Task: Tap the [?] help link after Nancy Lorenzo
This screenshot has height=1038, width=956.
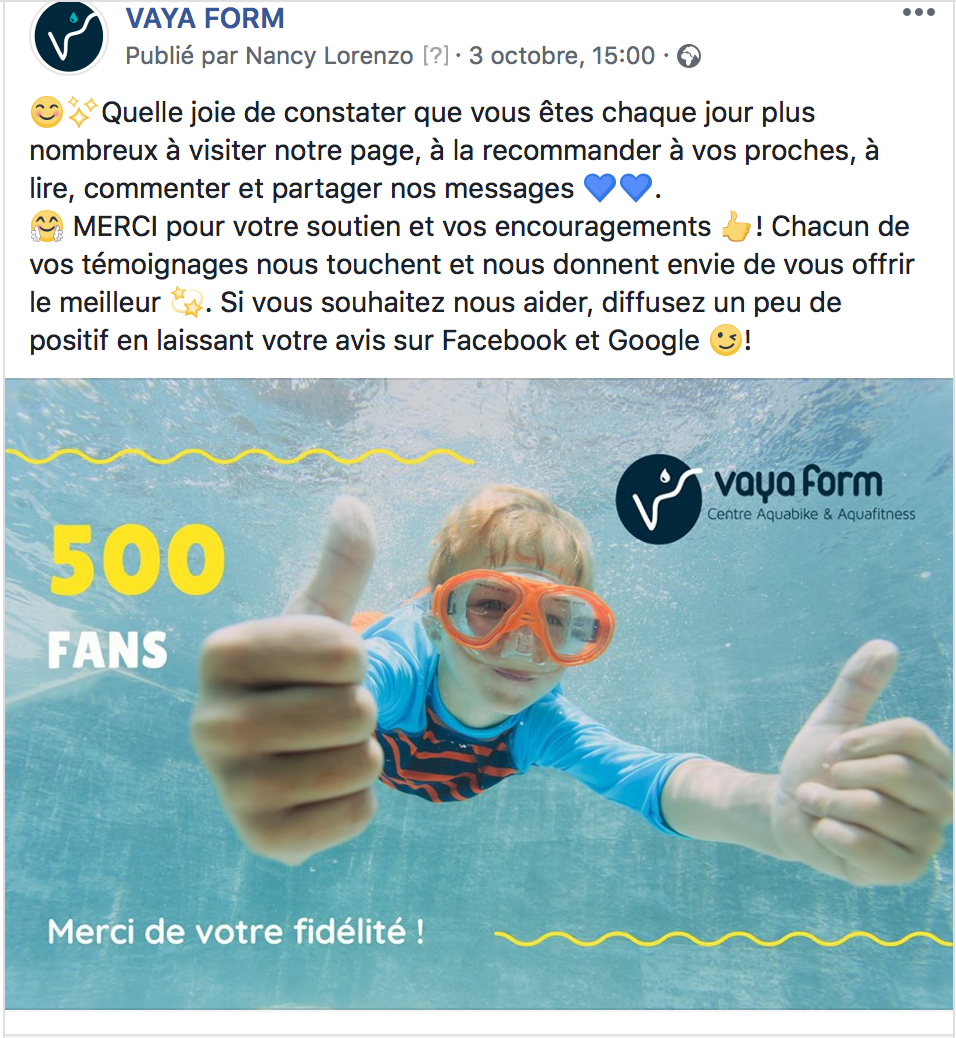Action: point(436,56)
